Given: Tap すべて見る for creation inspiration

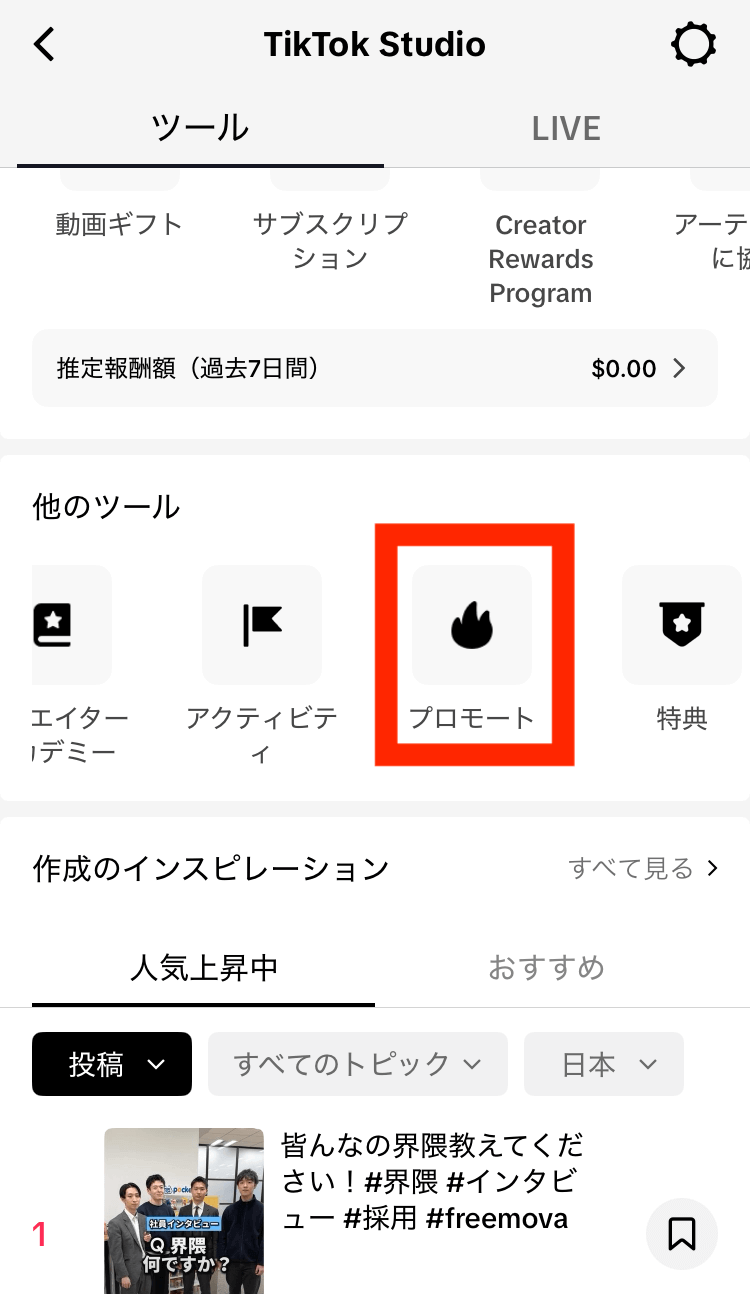Looking at the screenshot, I should coord(643,868).
